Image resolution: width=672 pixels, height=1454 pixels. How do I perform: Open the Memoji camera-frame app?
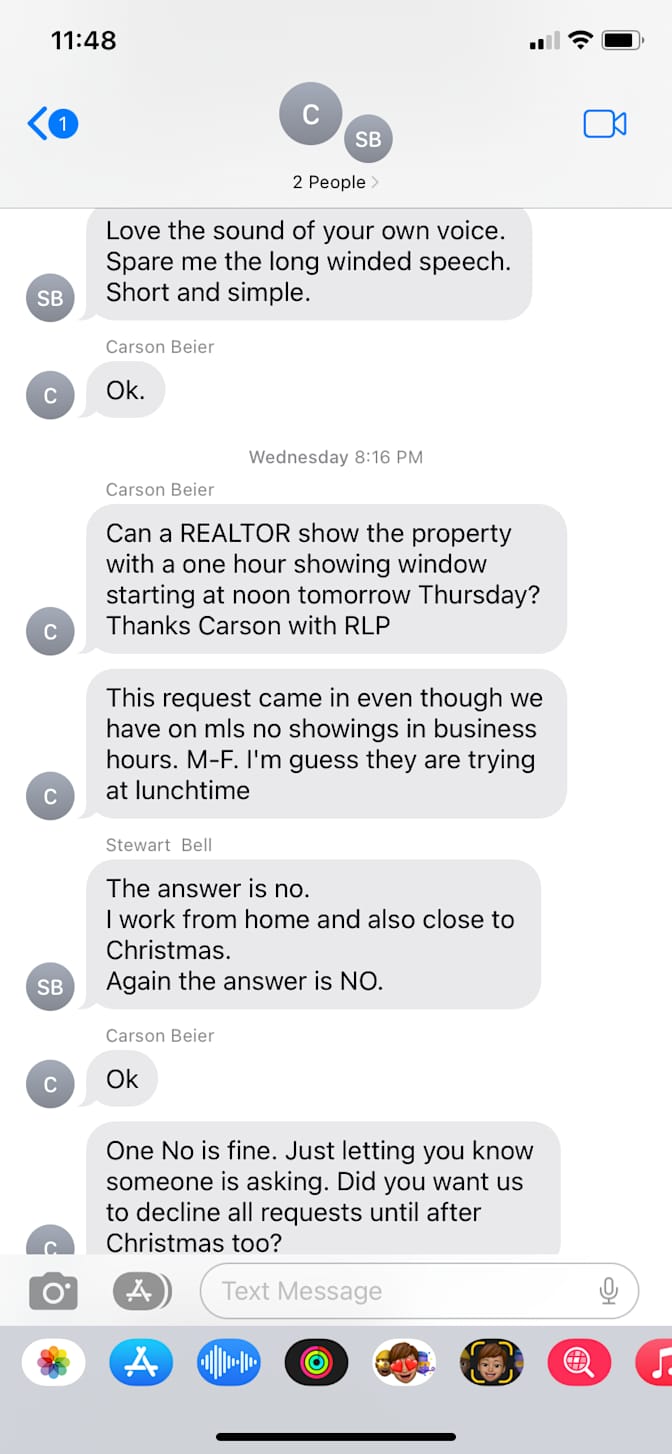(x=492, y=1362)
